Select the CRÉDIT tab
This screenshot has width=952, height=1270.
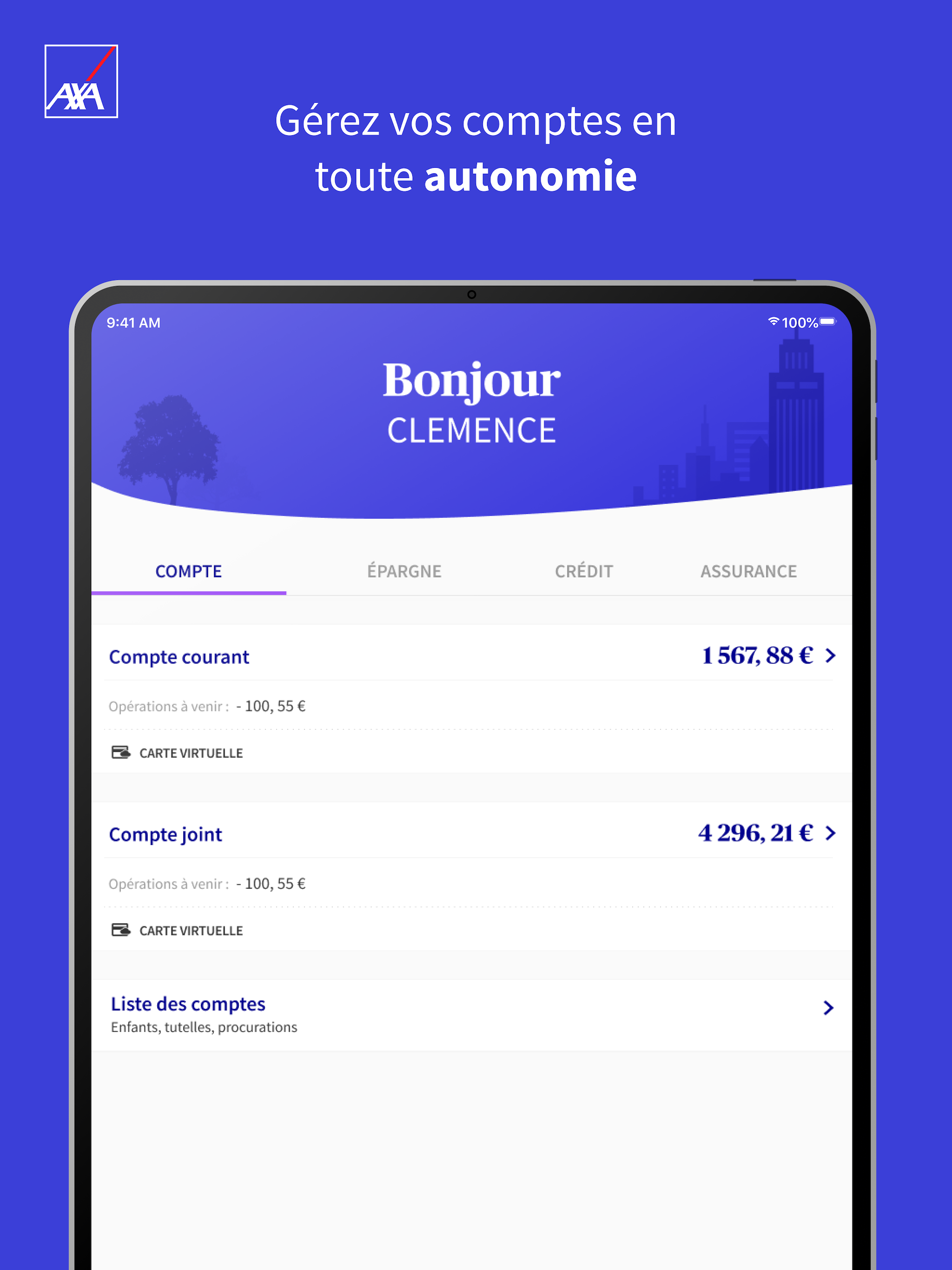pos(583,571)
